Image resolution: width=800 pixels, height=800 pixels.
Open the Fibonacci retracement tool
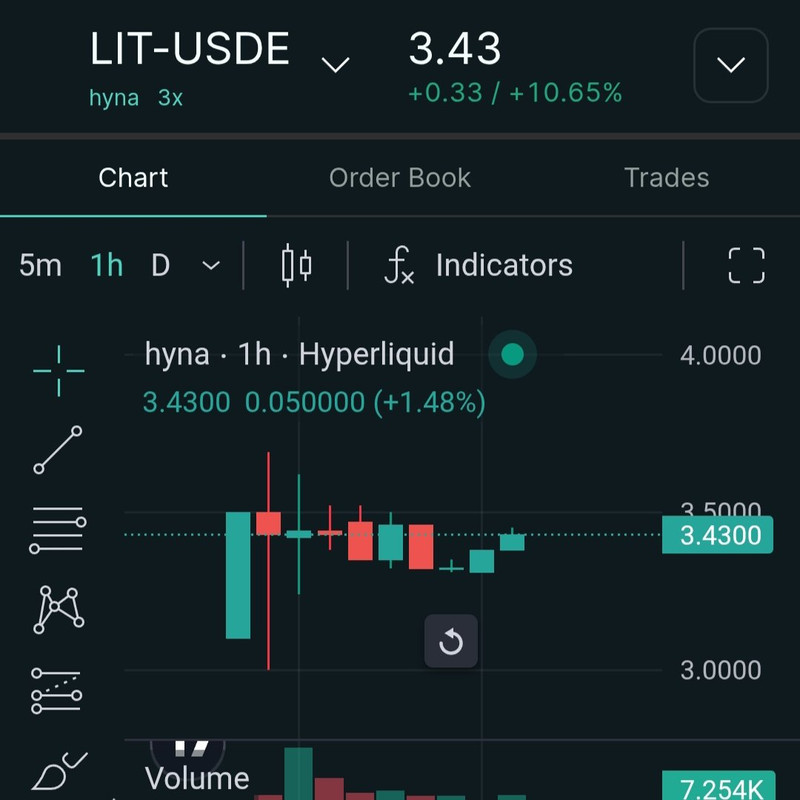pos(58,530)
